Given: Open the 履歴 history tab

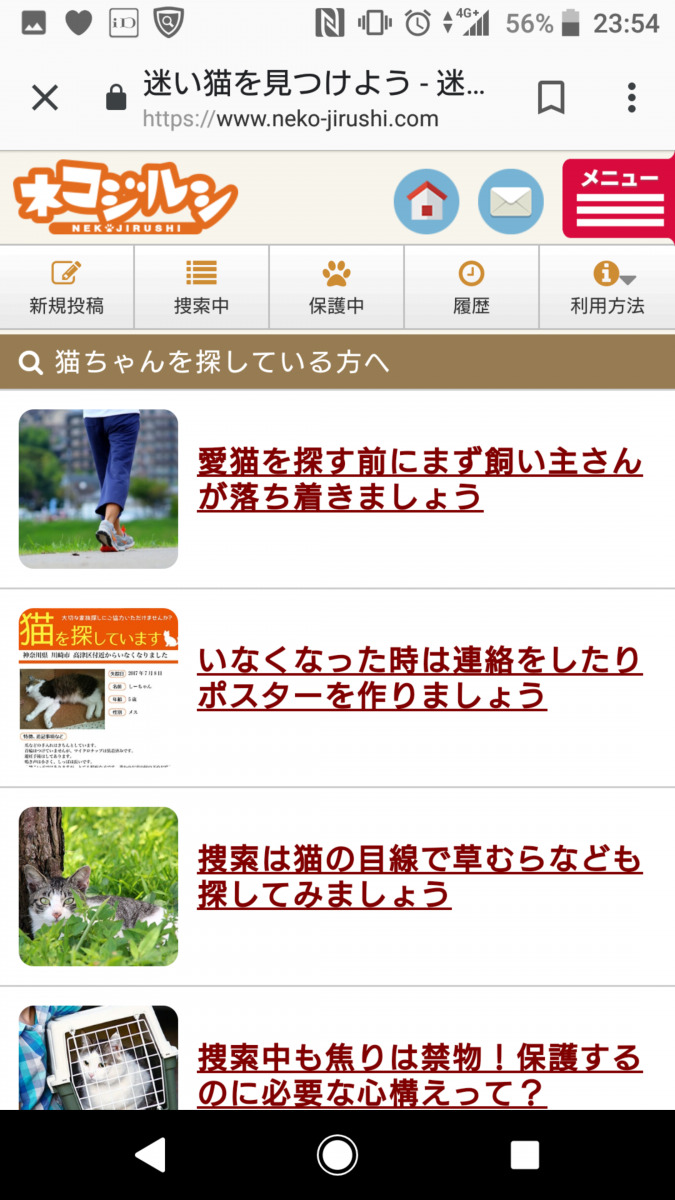Looking at the screenshot, I should click(472, 287).
